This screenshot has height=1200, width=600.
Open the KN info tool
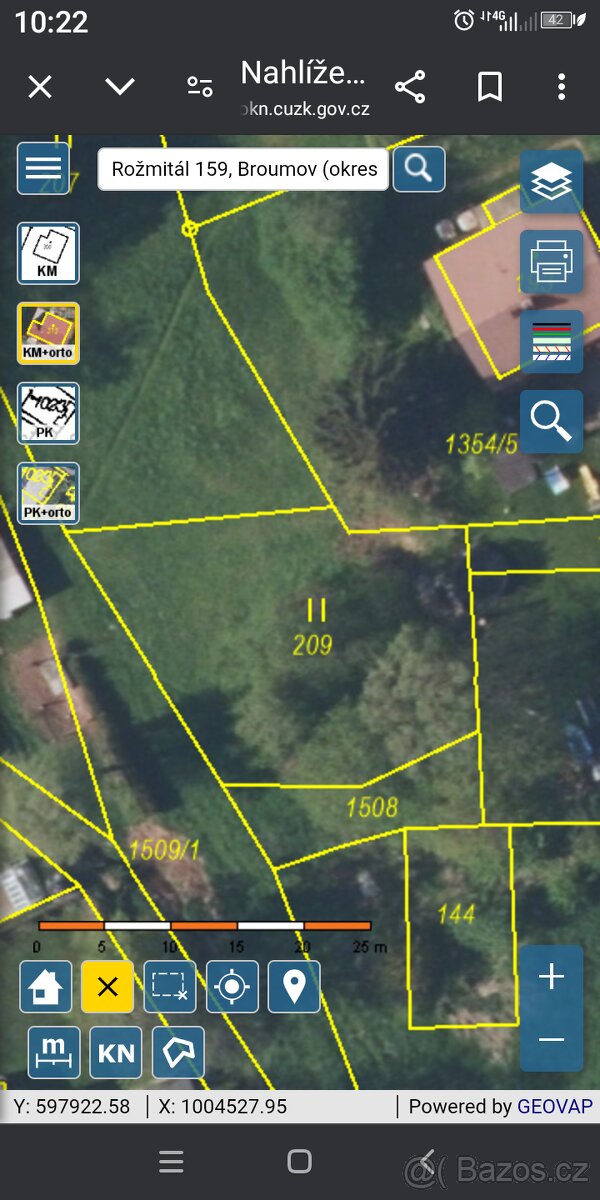pos(116,1052)
